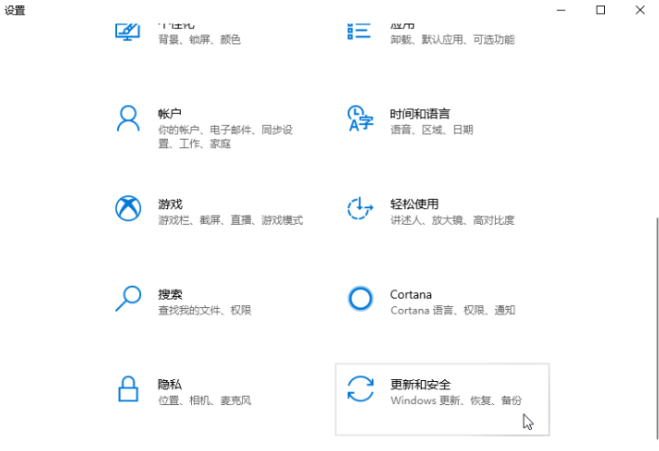
Task: Open Cortana settings
Action: coord(410,295)
